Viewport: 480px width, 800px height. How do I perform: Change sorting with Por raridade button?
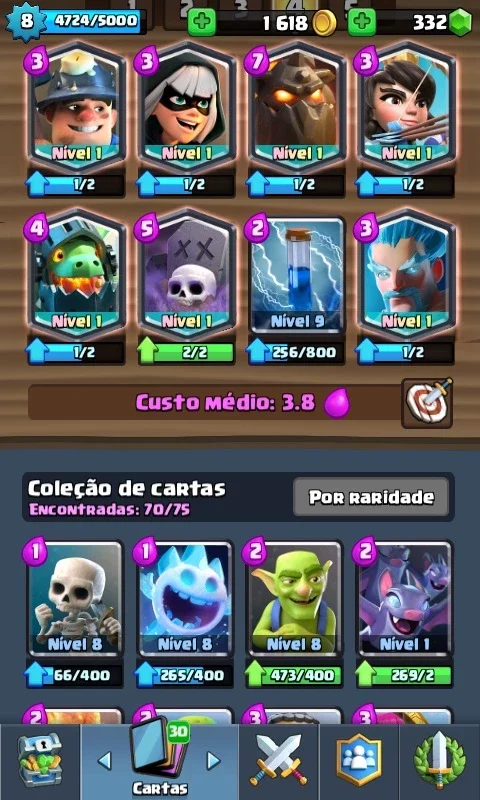point(371,497)
